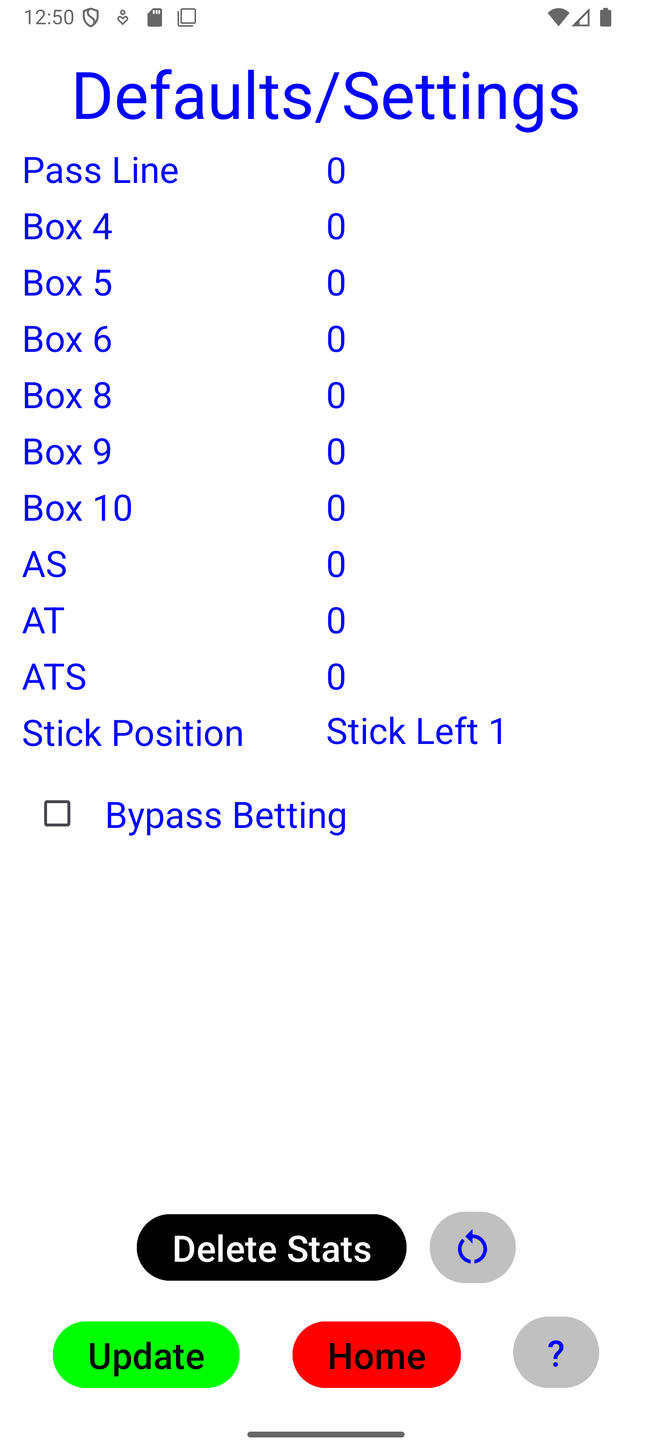Screen dimensions: 652x1452
Task: Tap the Delete Stats button
Action: click(x=271, y=1248)
